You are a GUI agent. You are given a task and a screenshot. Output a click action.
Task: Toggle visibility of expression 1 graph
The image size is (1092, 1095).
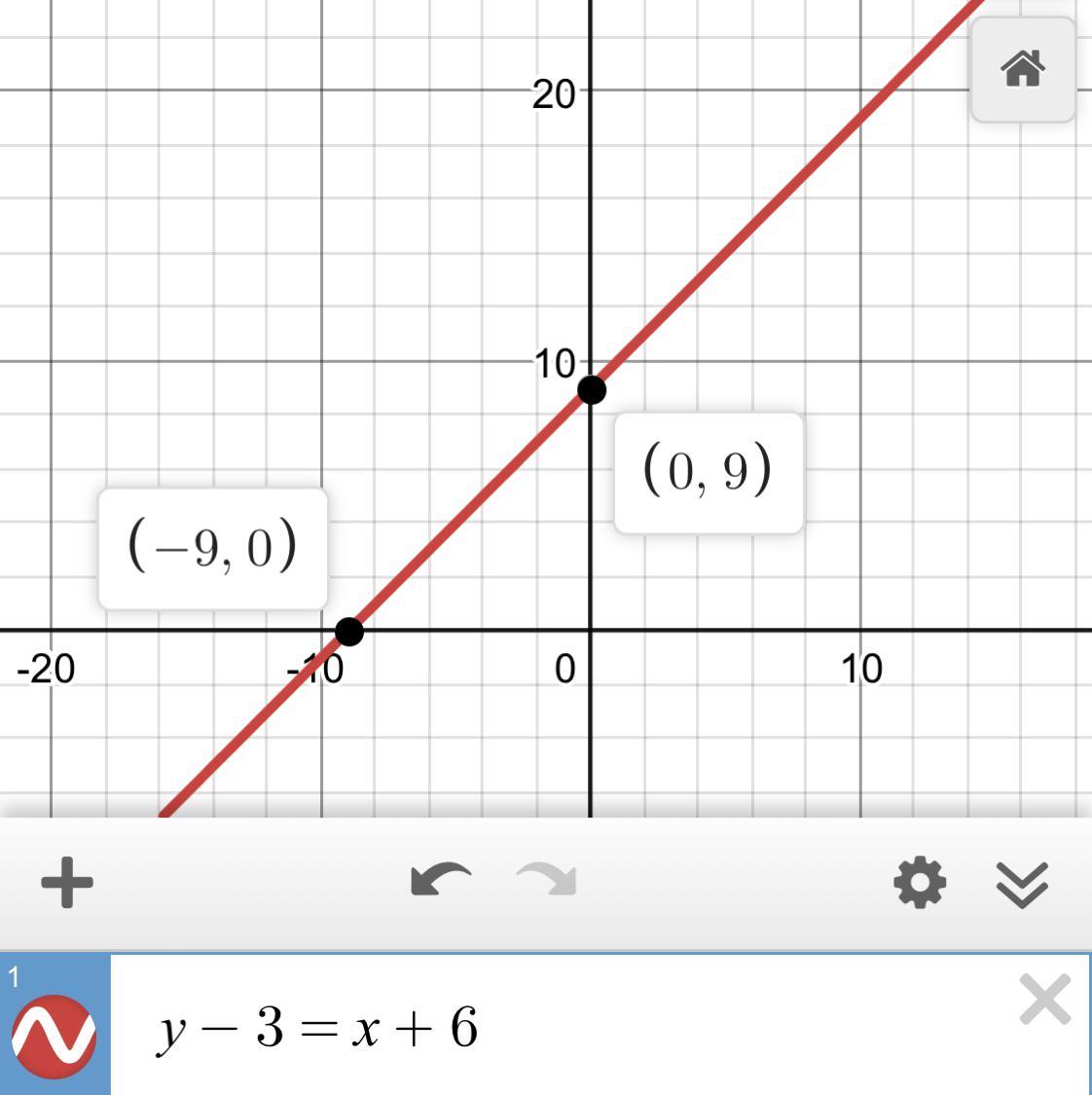(55, 1036)
